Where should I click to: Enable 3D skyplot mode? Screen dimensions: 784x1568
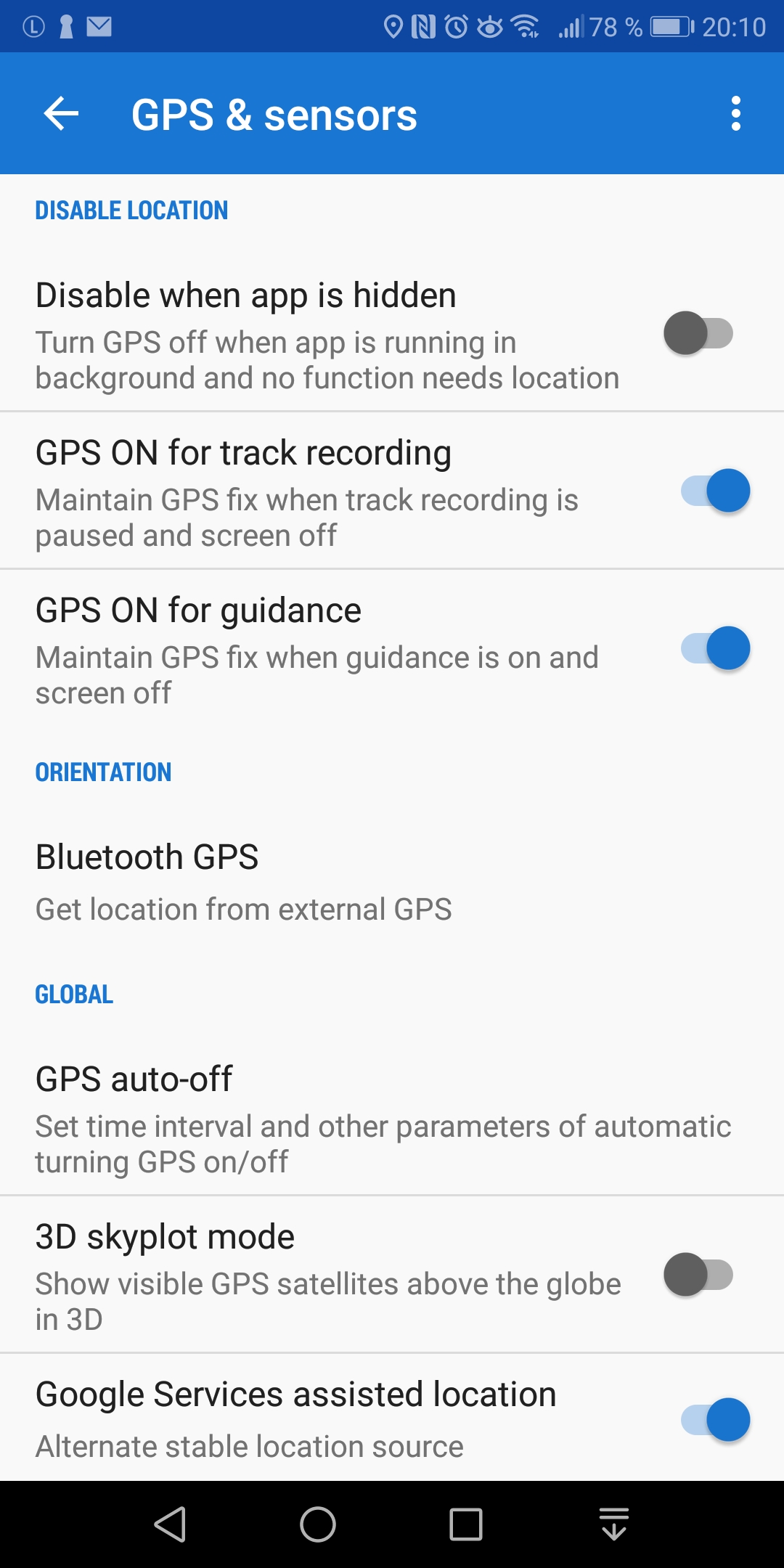(698, 1275)
